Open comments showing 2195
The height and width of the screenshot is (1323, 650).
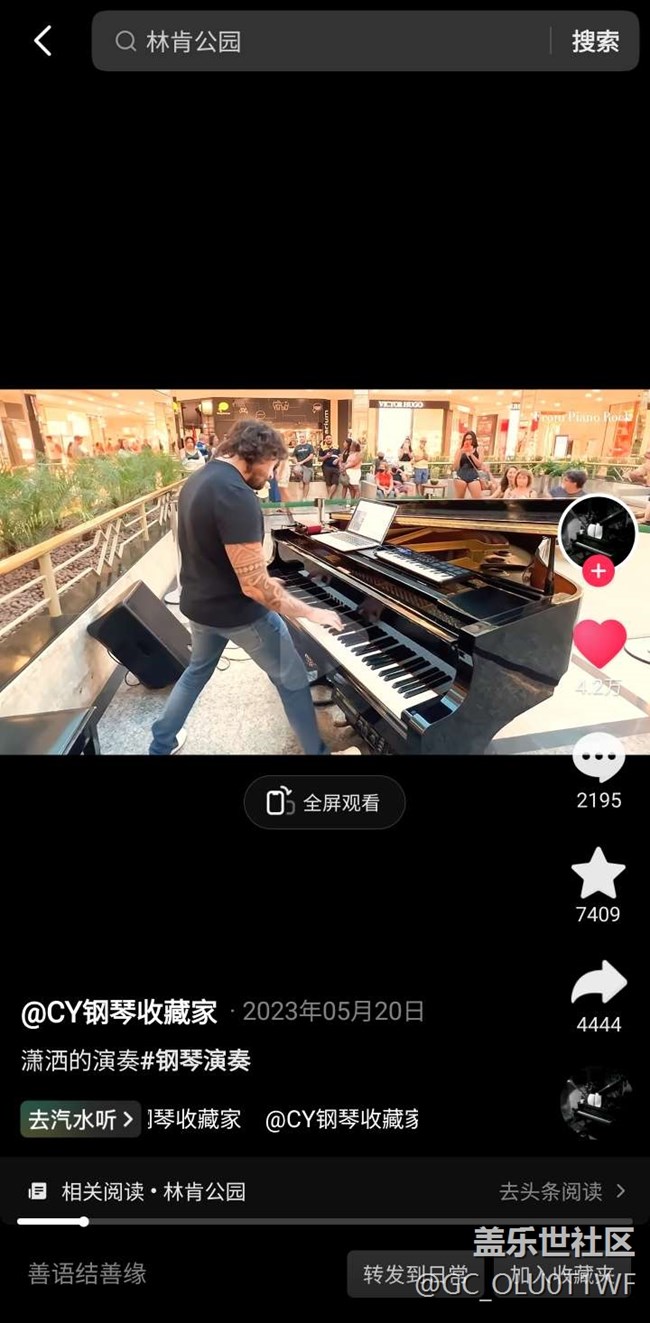point(599,759)
